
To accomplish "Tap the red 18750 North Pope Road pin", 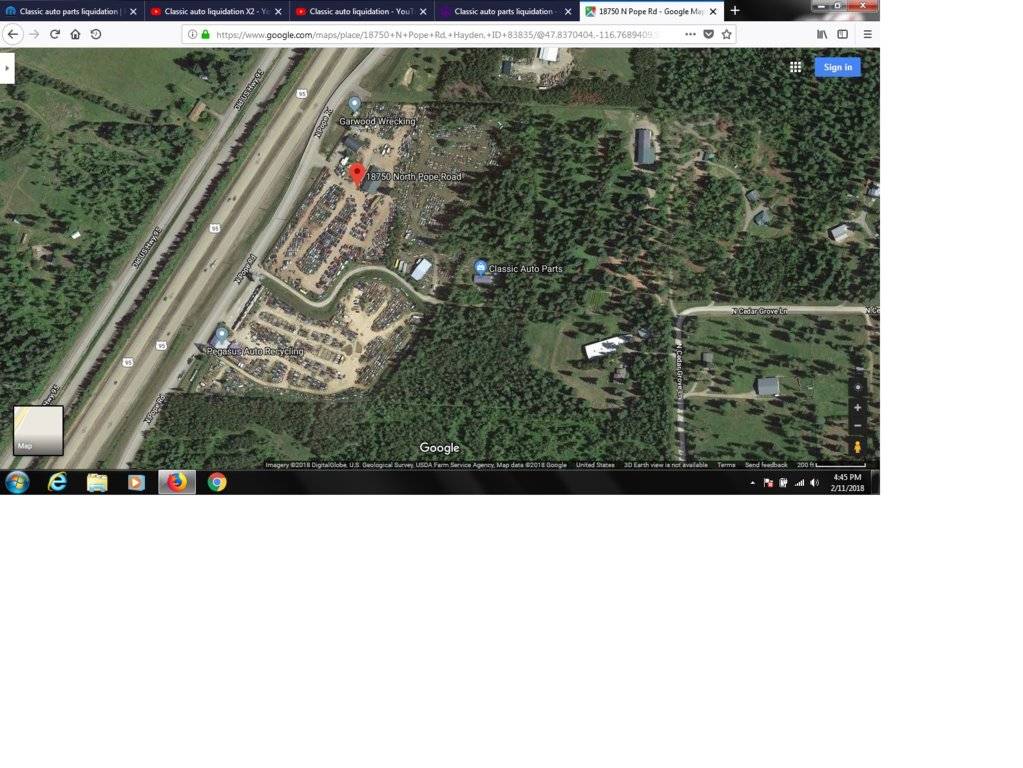I will pos(357,174).
